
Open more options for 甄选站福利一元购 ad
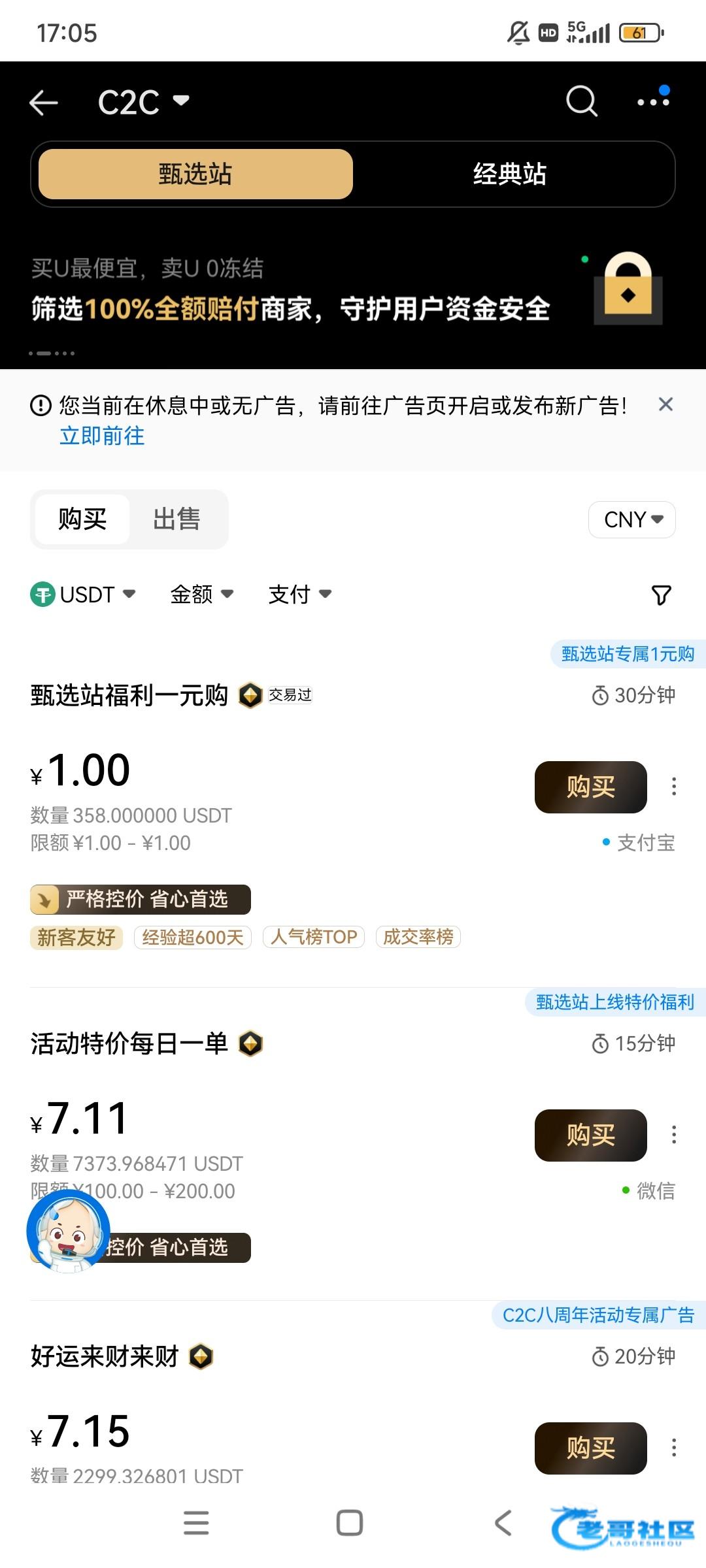674,787
